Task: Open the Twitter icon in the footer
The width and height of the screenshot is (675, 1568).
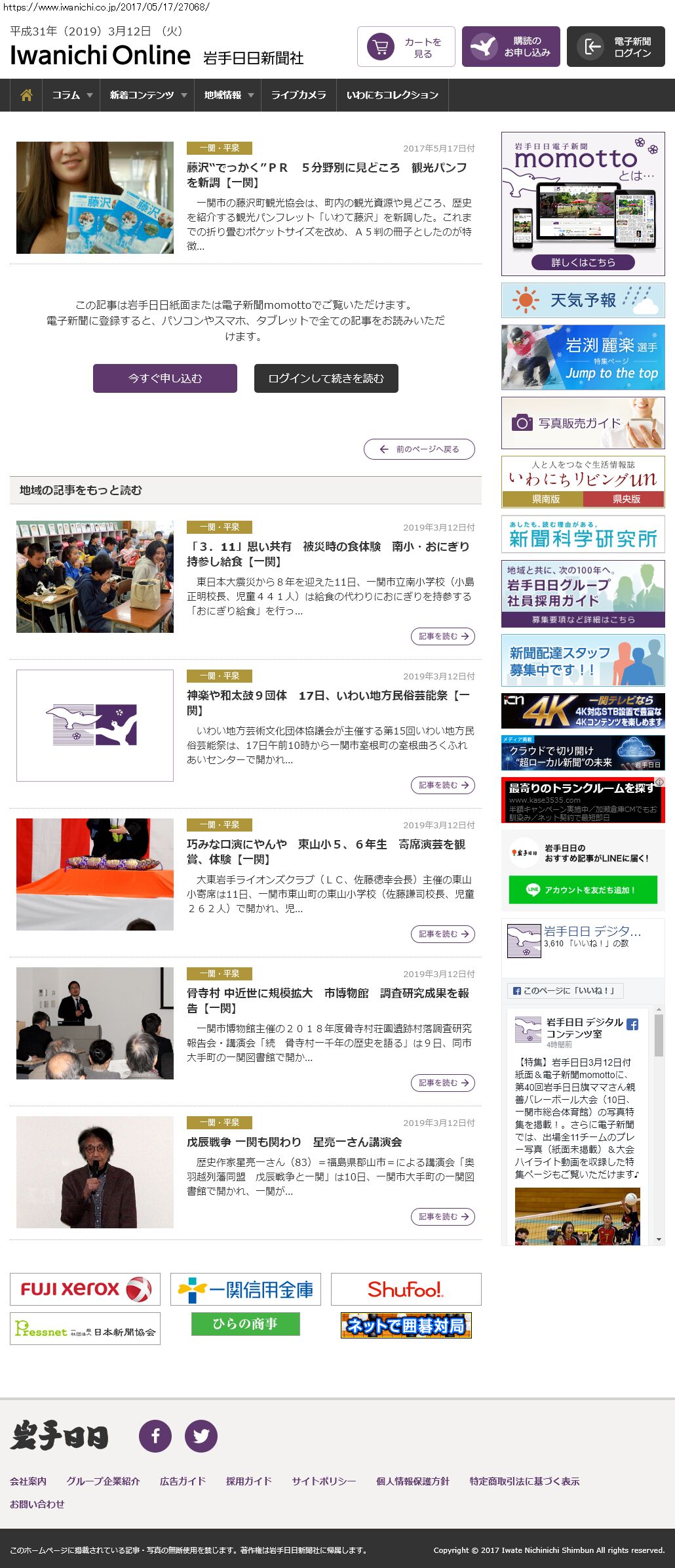Action: pyautogui.click(x=201, y=1436)
